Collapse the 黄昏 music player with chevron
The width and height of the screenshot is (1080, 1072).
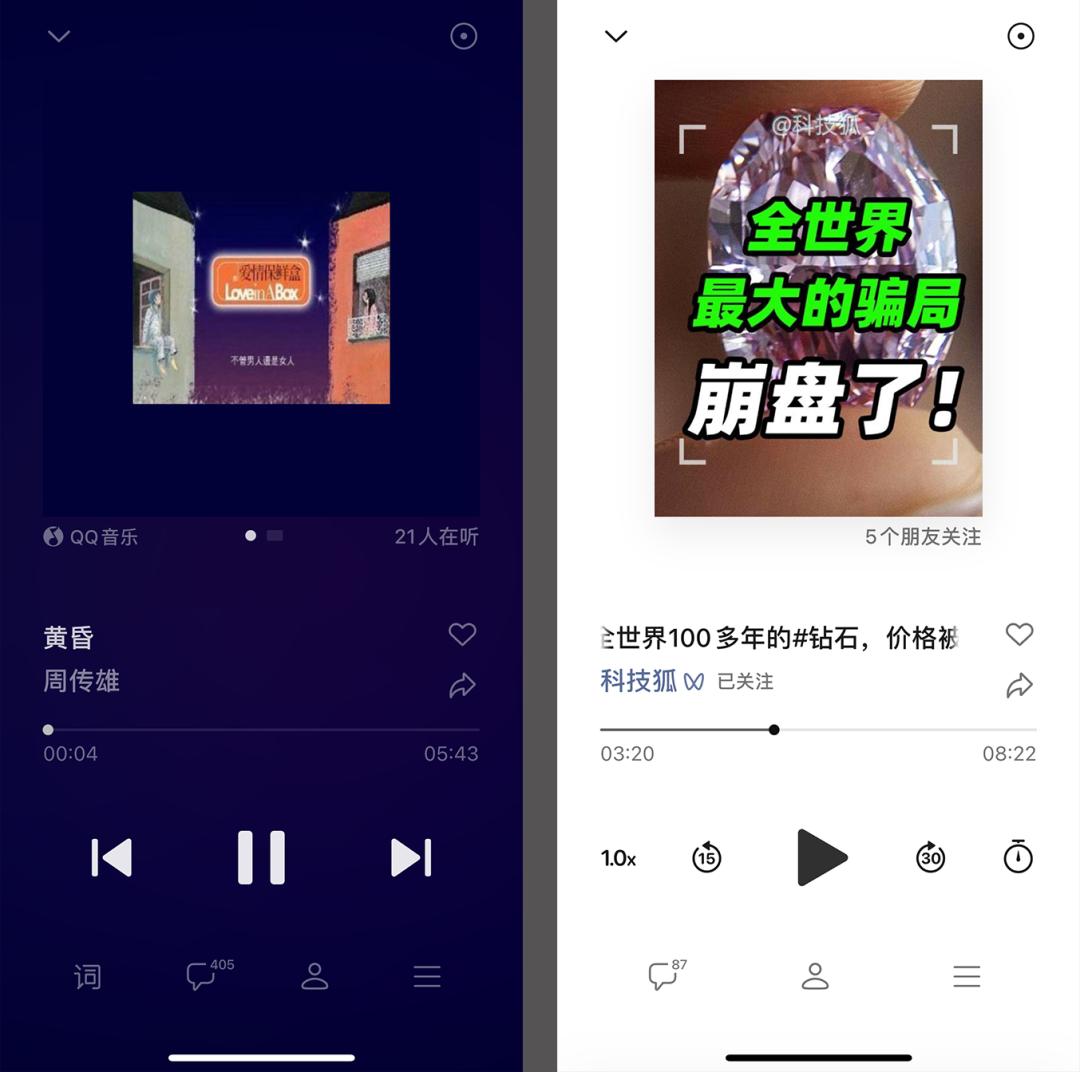(x=59, y=36)
